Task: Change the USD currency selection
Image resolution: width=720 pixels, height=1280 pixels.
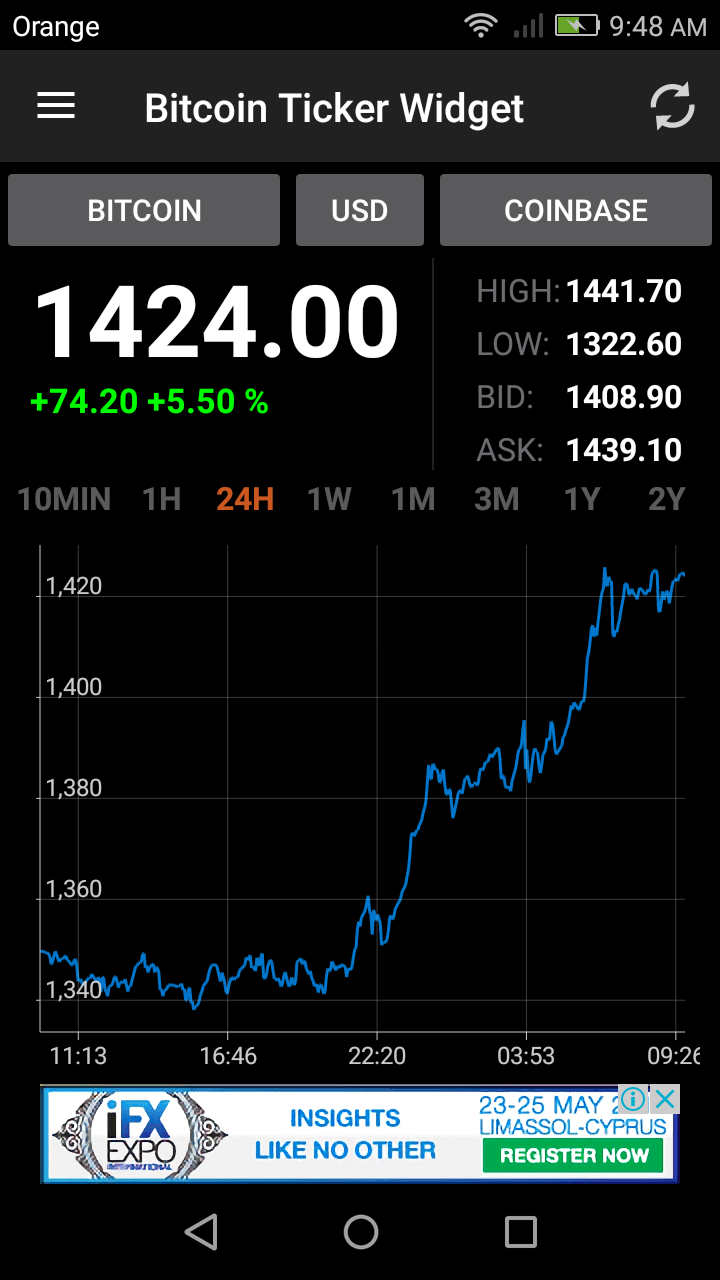Action: (360, 211)
